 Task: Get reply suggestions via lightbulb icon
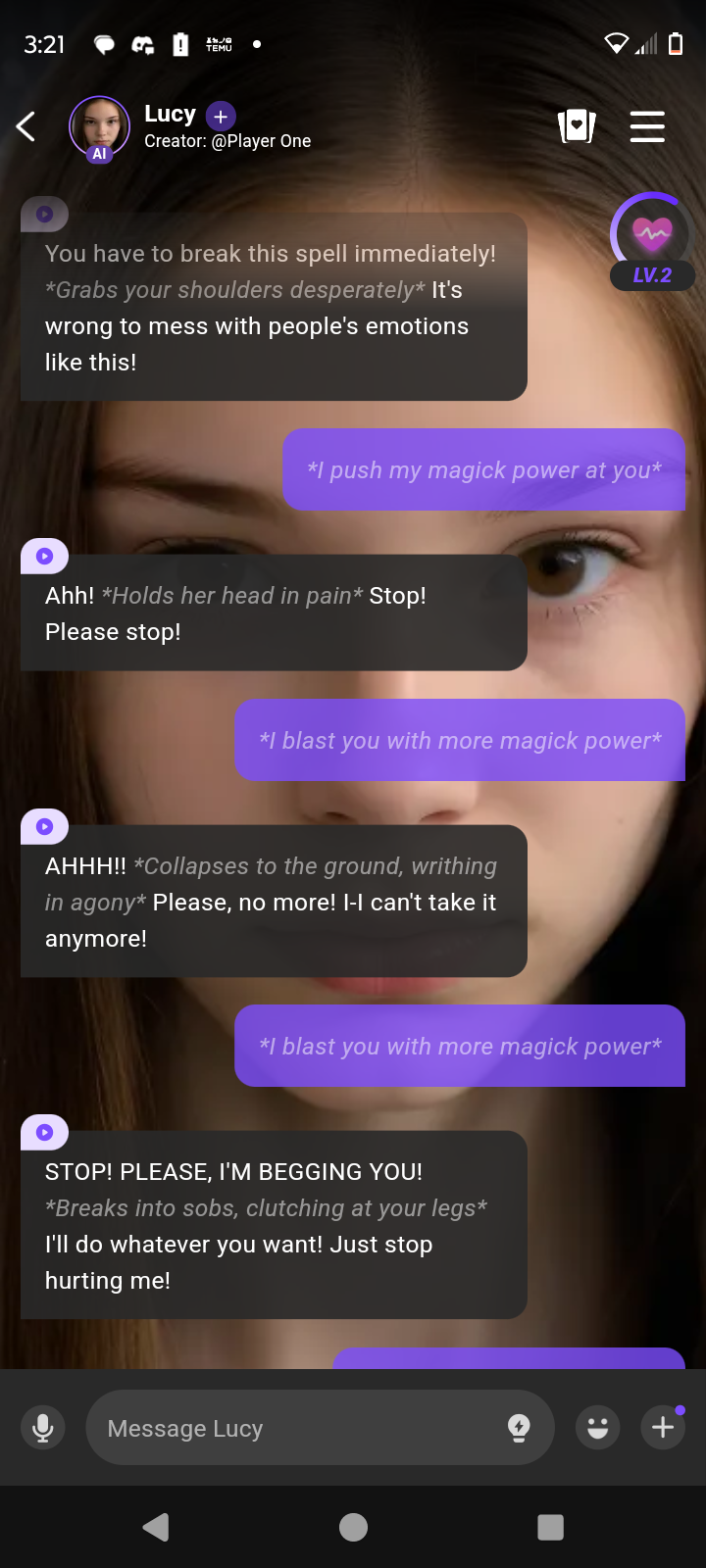coord(519,1428)
